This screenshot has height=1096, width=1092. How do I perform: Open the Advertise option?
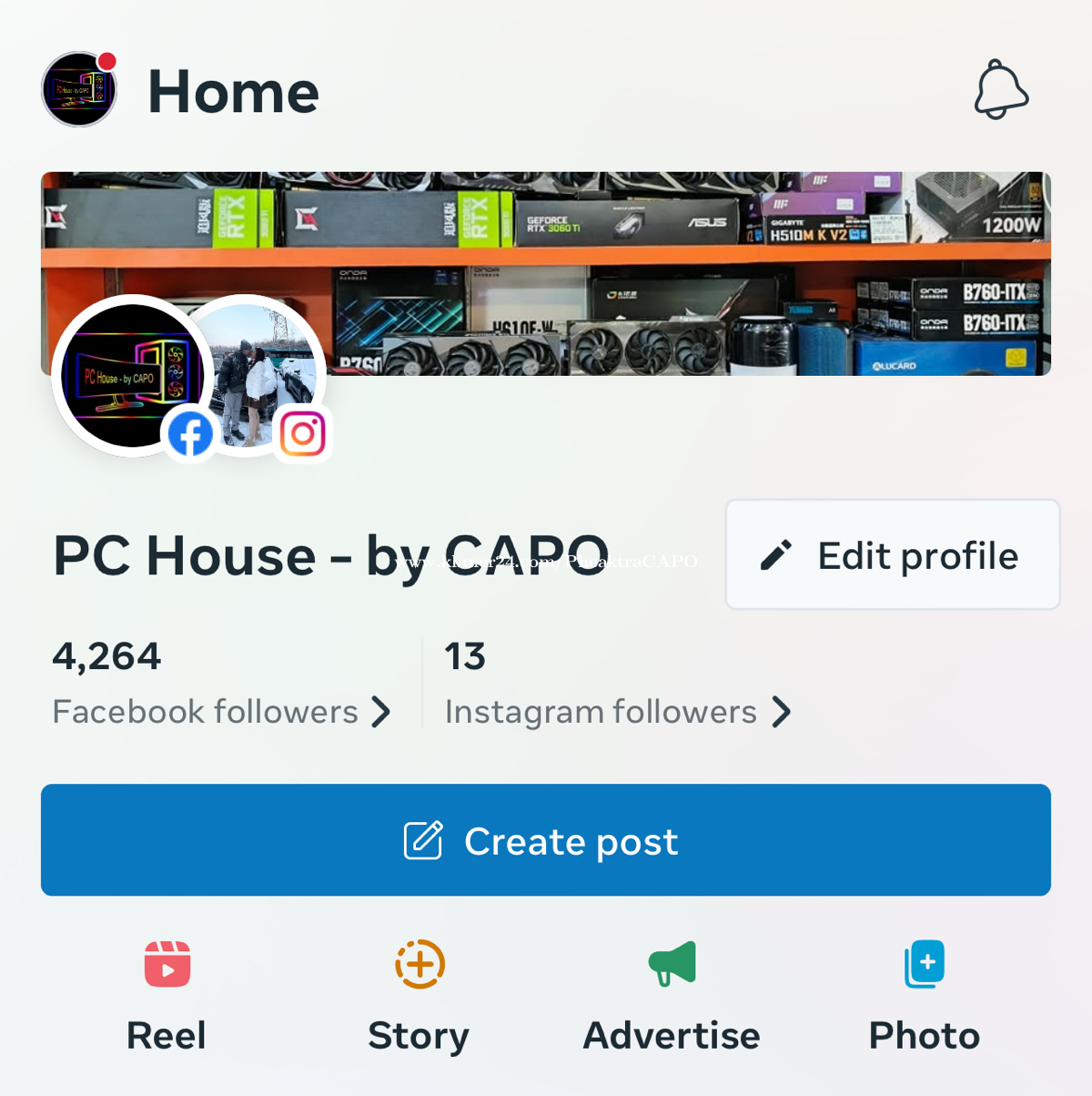pyautogui.click(x=672, y=995)
